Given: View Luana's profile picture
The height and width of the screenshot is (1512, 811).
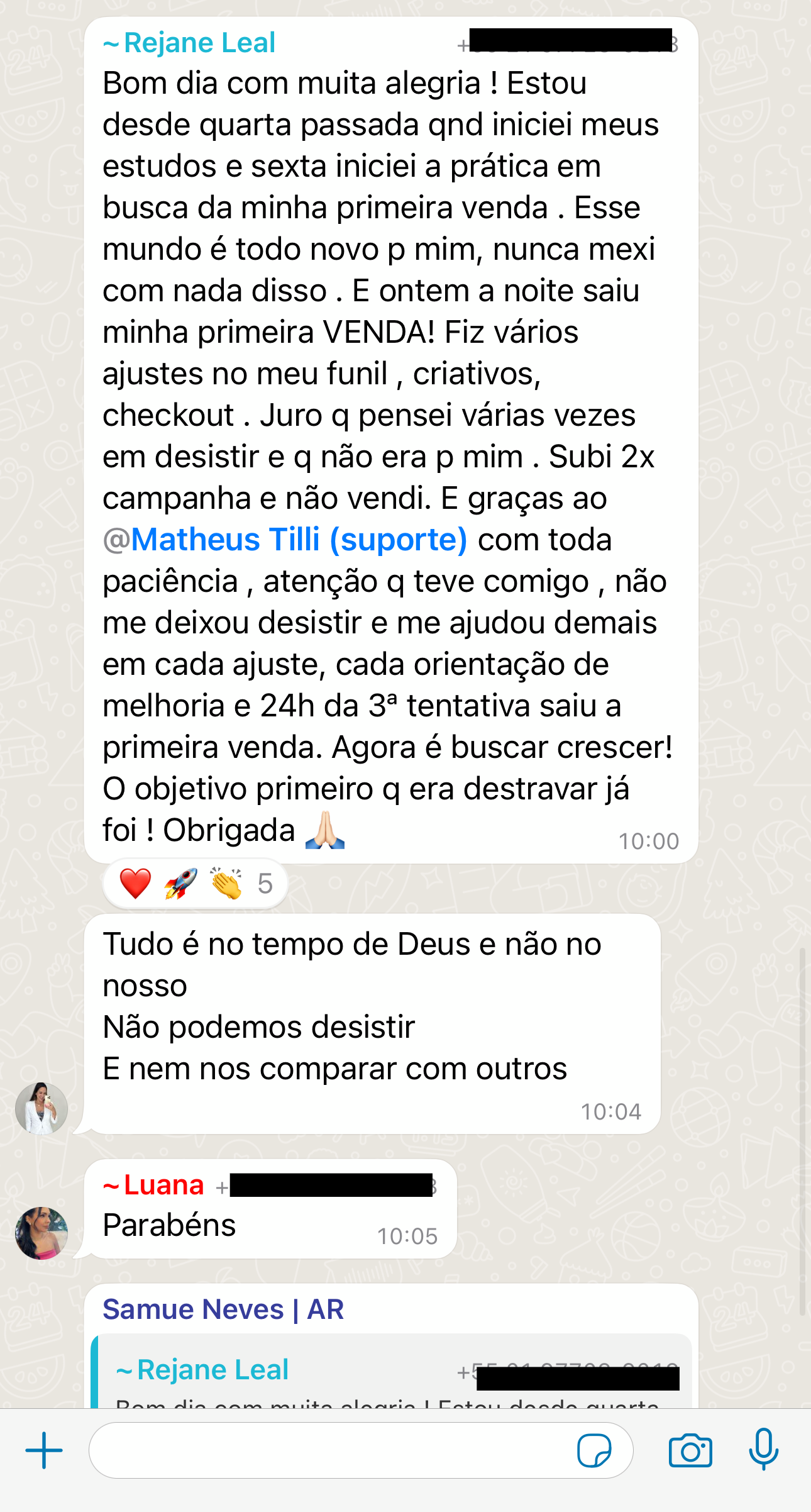Looking at the screenshot, I should pos(41,1233).
